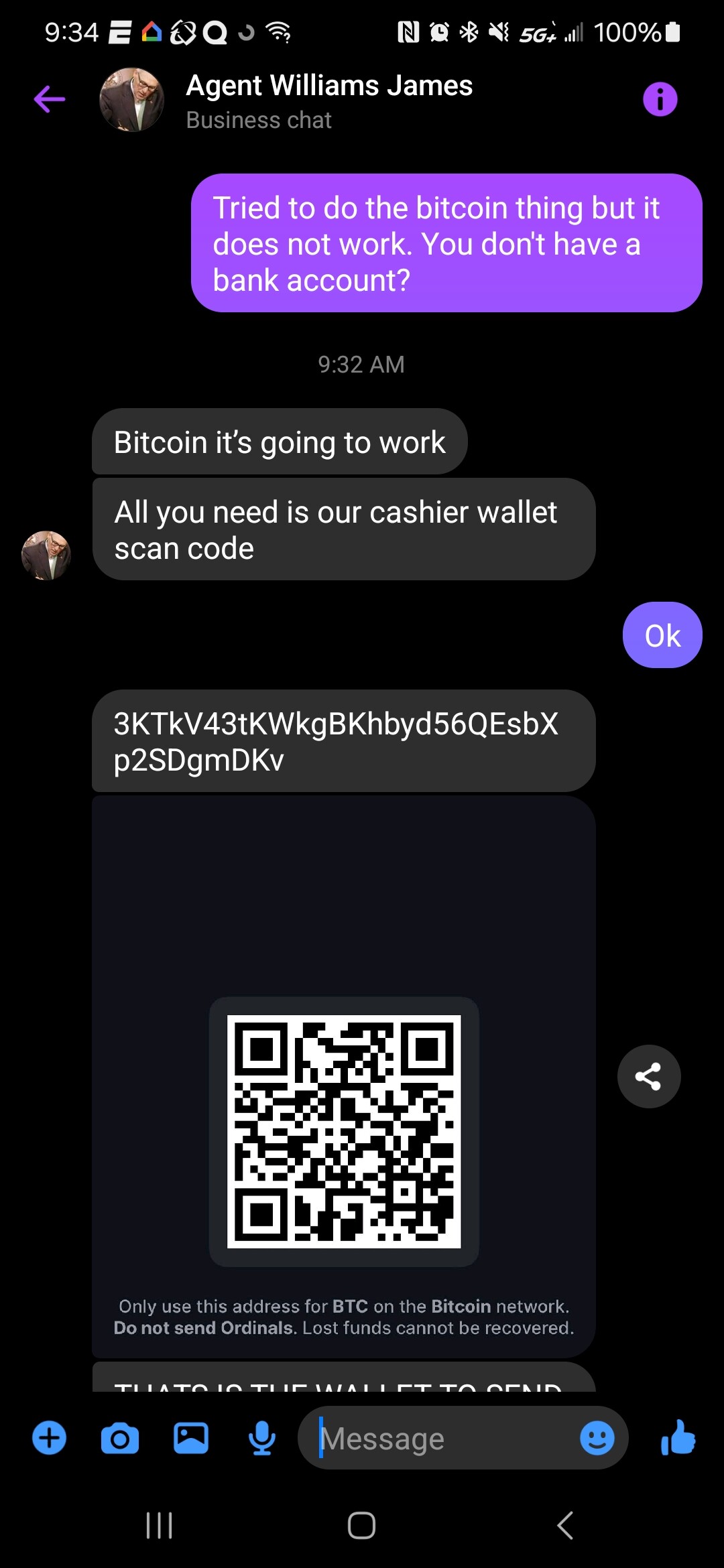This screenshot has height=1568, width=724.
Task: Go to the home screen
Action: [x=361, y=1525]
